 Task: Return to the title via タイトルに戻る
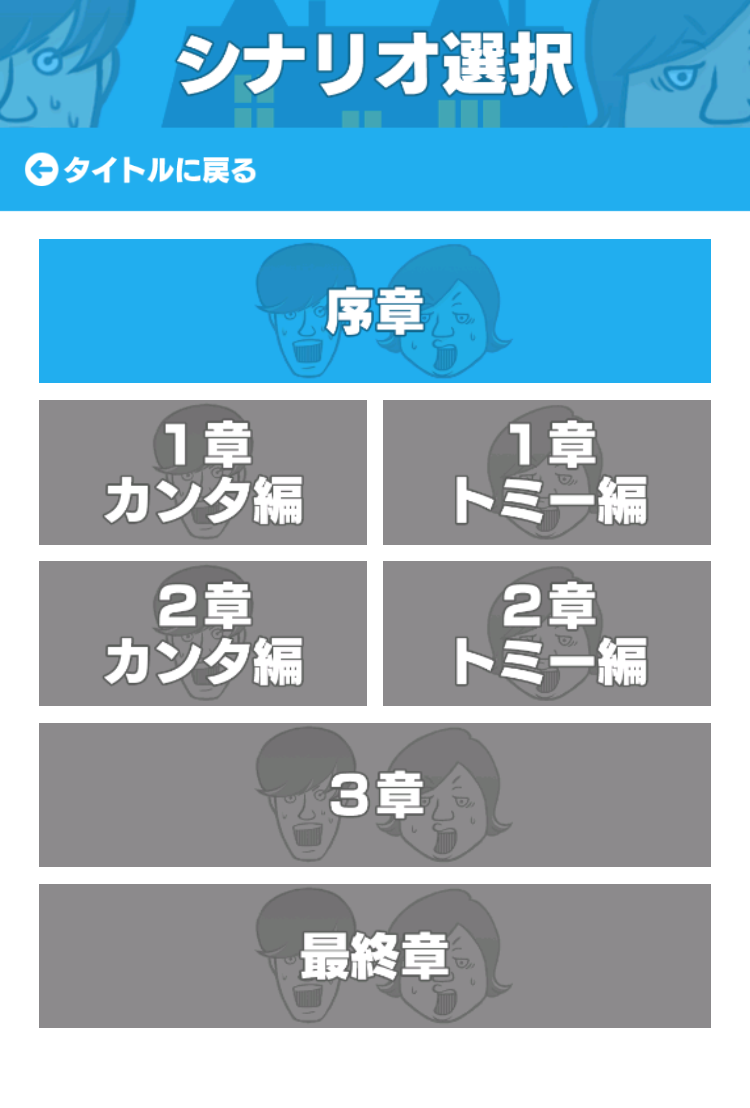pyautogui.click(x=141, y=171)
